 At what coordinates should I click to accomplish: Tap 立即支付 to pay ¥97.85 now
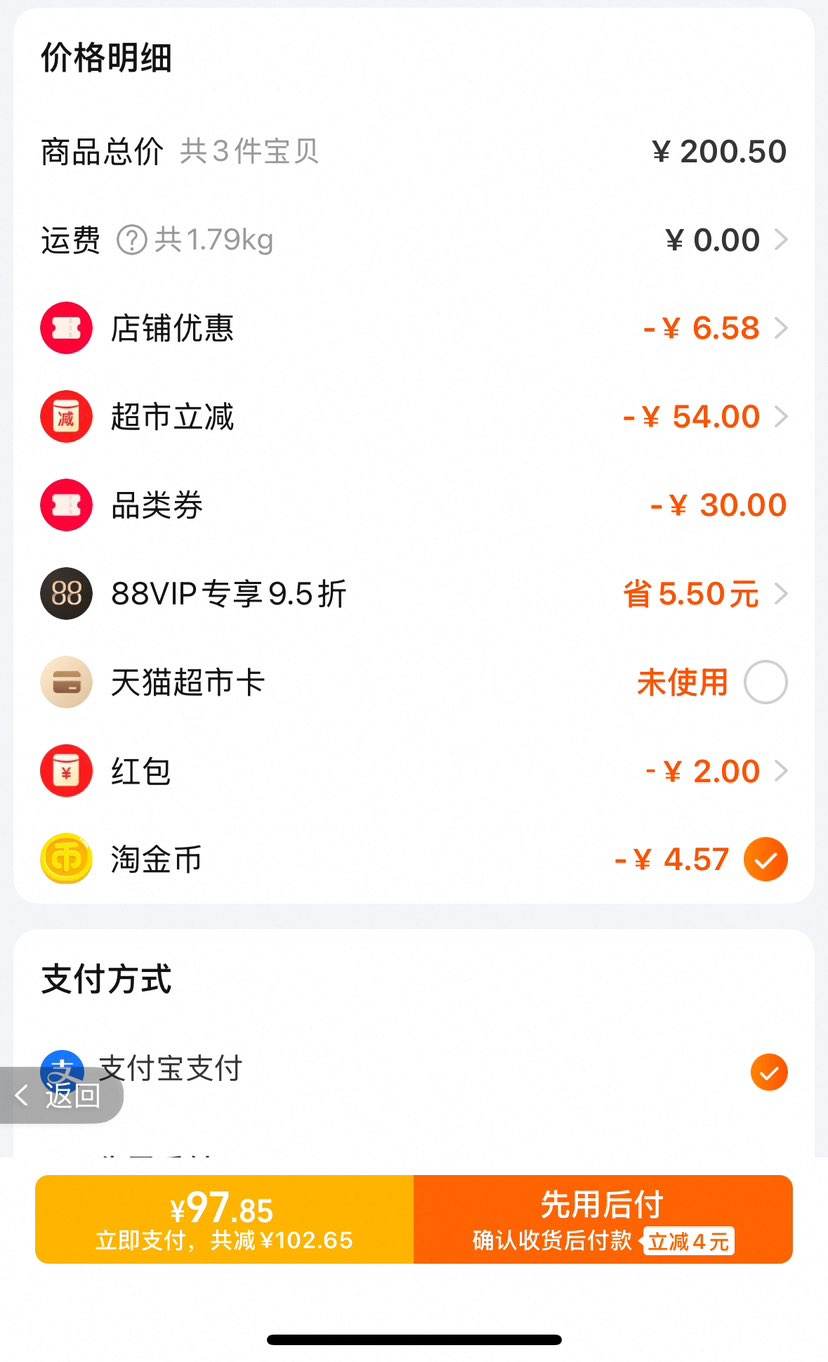222,1218
